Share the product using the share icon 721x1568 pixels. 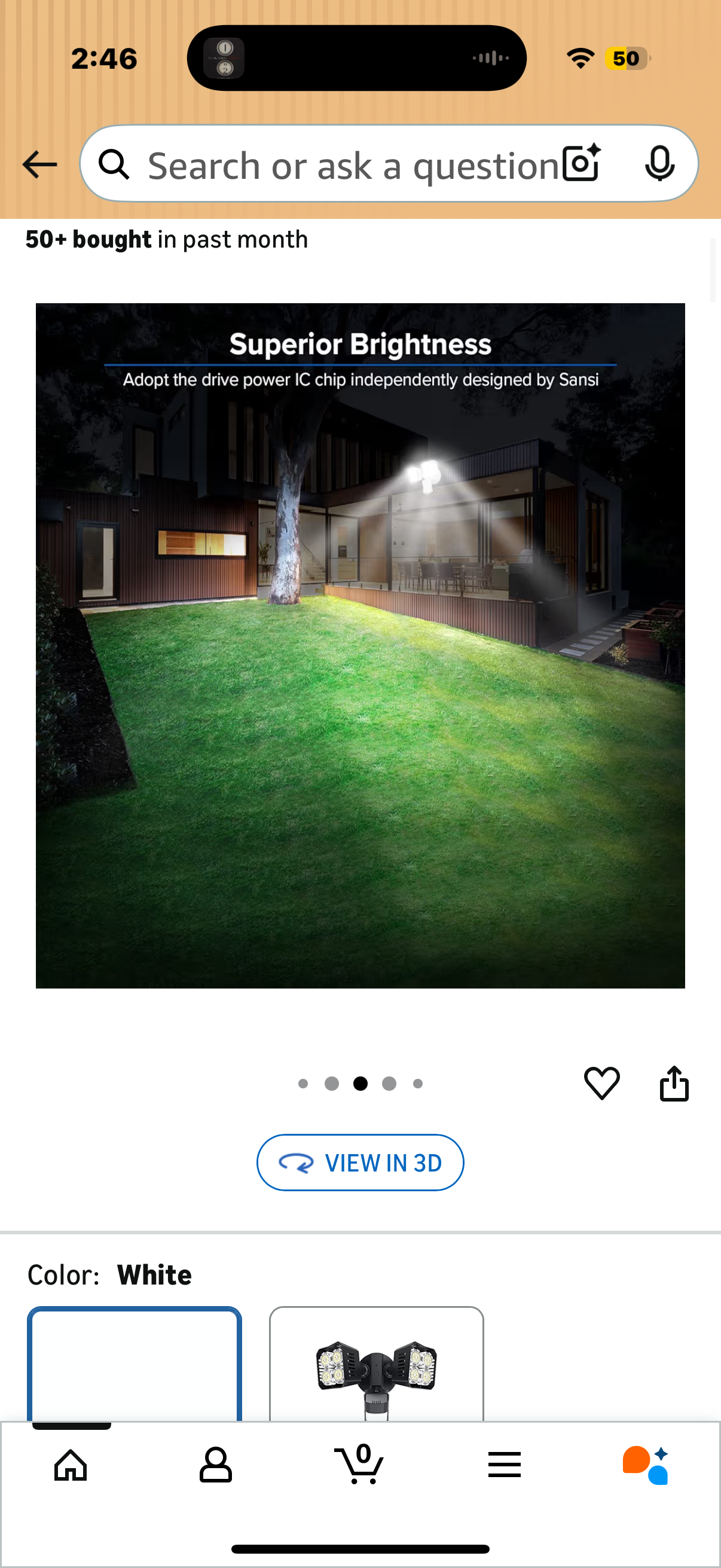(x=675, y=1083)
